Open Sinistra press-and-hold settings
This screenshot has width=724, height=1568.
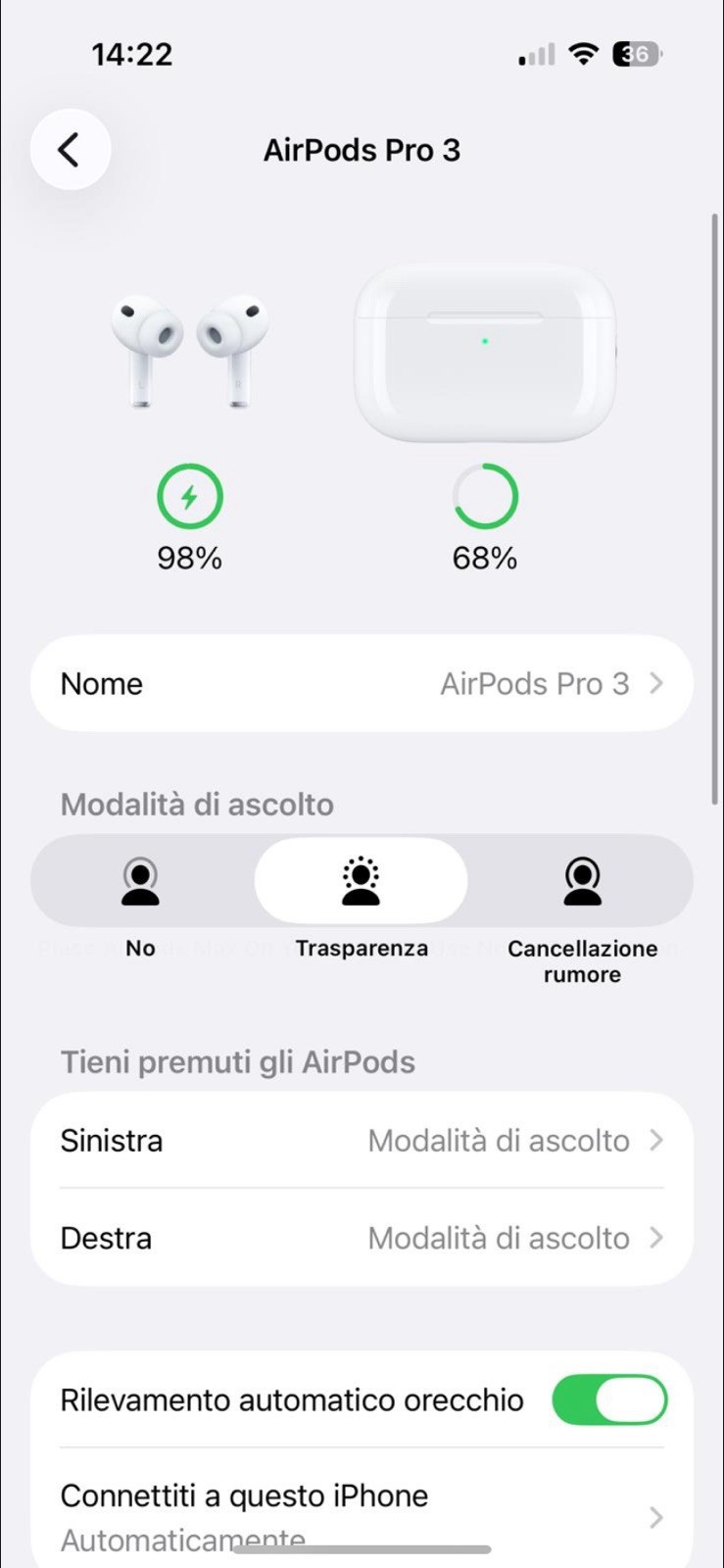pyautogui.click(x=362, y=1140)
